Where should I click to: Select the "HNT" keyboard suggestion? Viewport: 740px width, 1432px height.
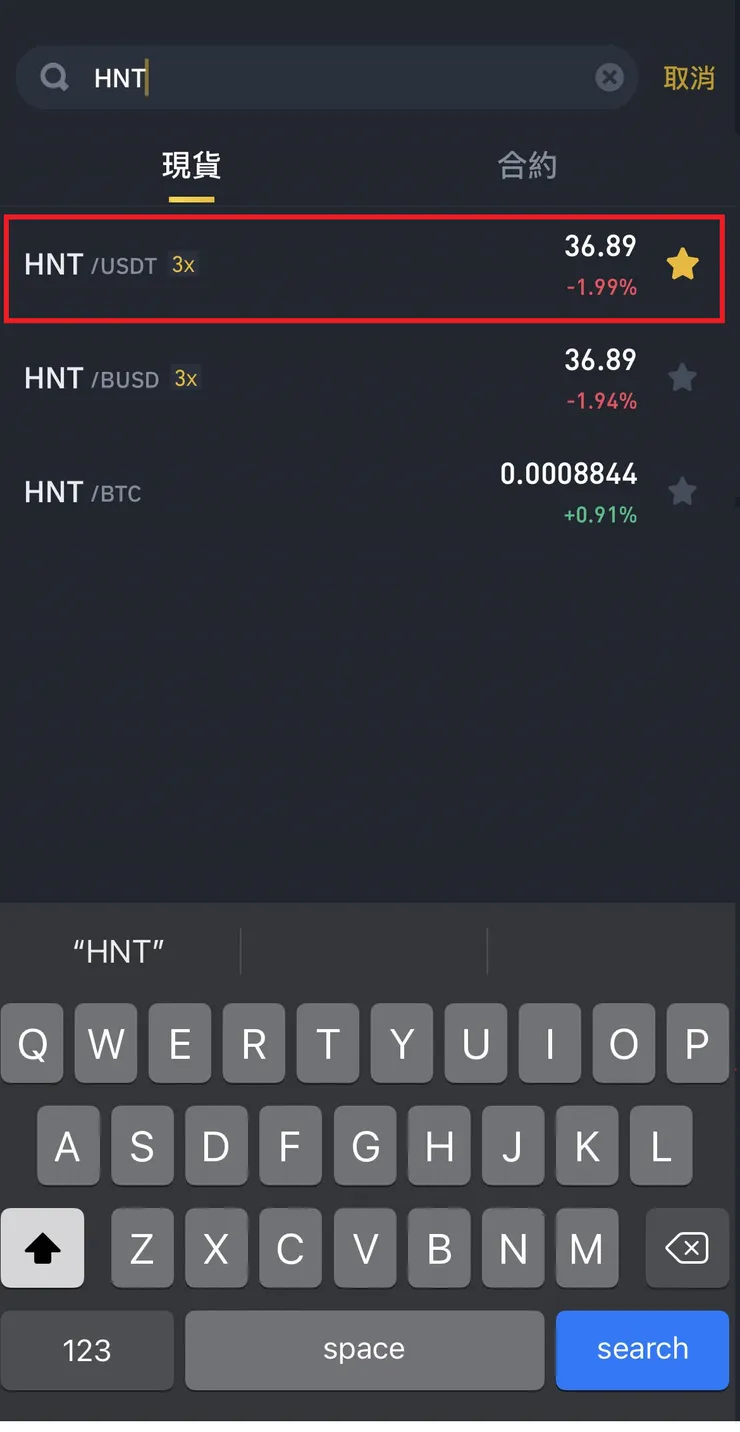tap(119, 951)
